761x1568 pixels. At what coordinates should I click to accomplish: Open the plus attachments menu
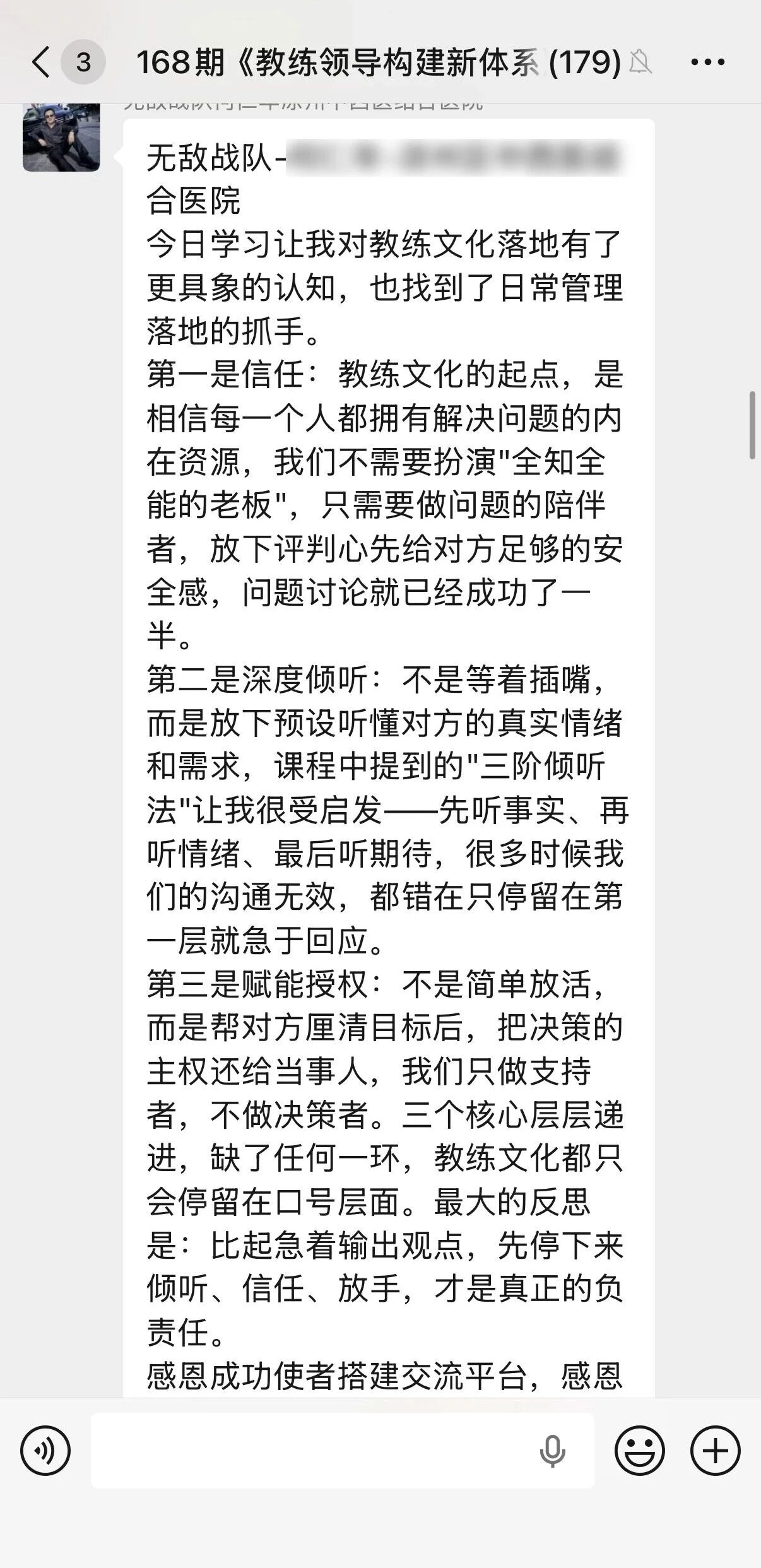click(715, 1451)
